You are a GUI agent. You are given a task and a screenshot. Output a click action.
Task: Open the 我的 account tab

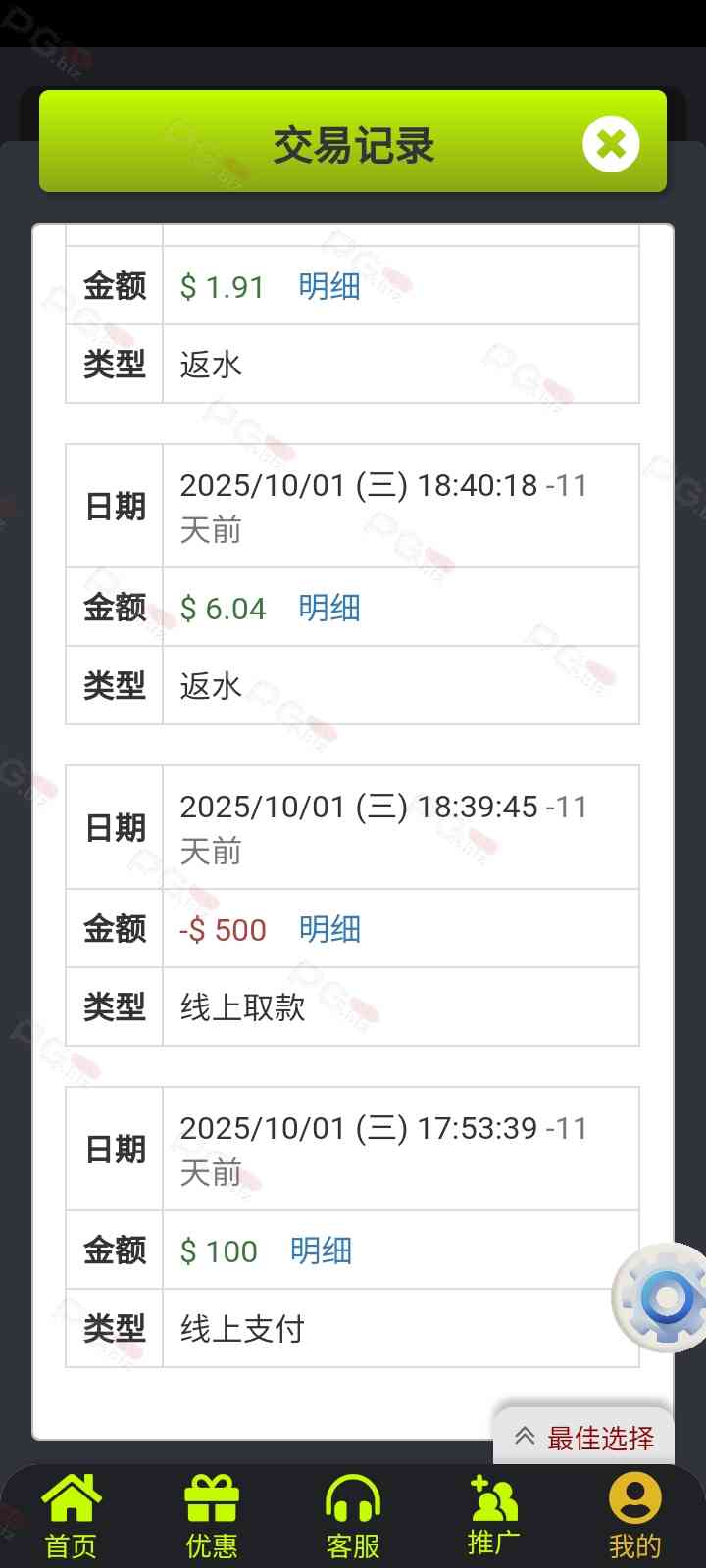[x=634, y=1516]
